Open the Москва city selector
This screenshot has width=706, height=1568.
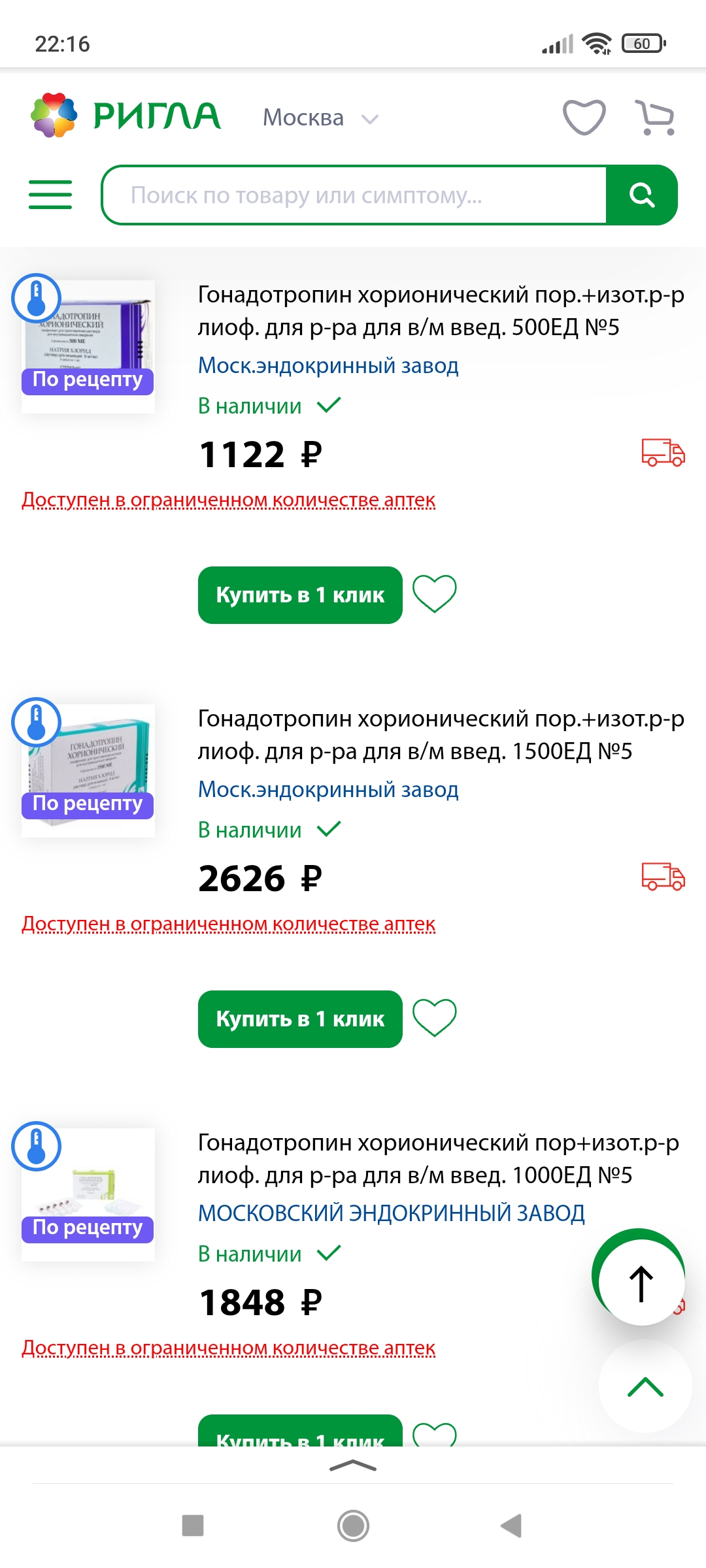320,118
